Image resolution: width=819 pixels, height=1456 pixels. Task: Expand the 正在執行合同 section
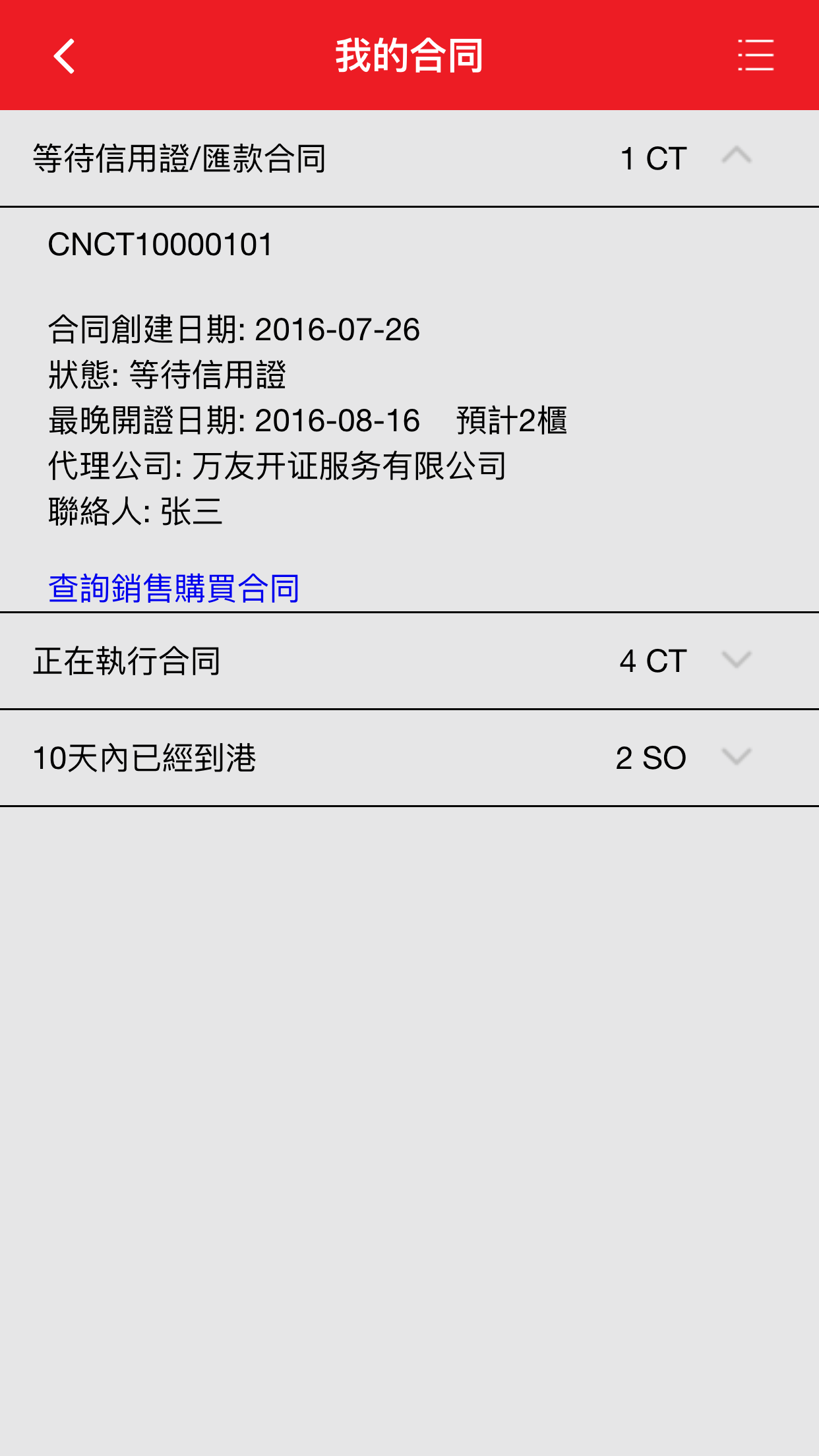pos(736,660)
